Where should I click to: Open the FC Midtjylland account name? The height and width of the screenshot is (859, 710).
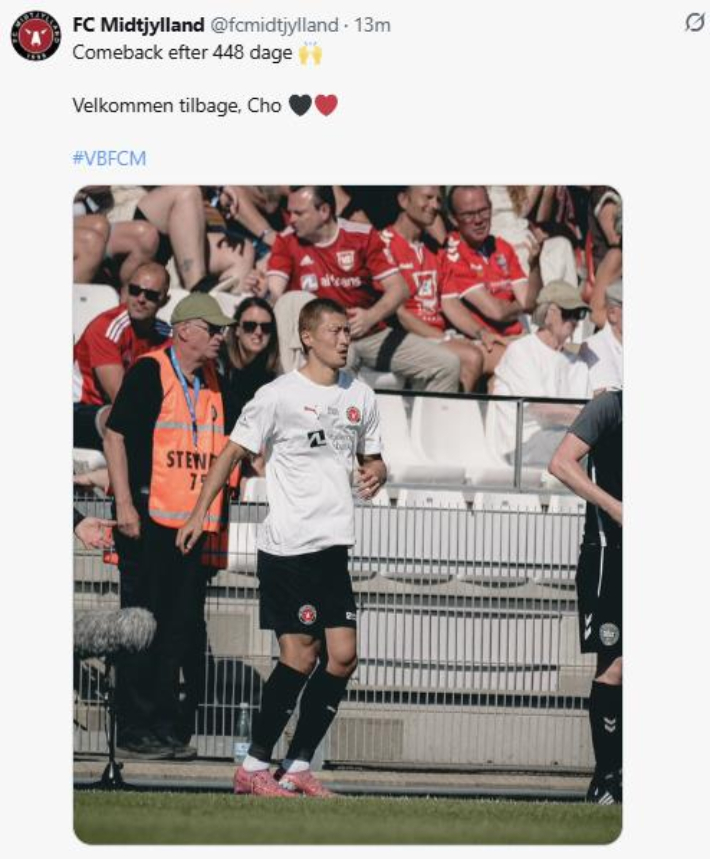tap(139, 25)
